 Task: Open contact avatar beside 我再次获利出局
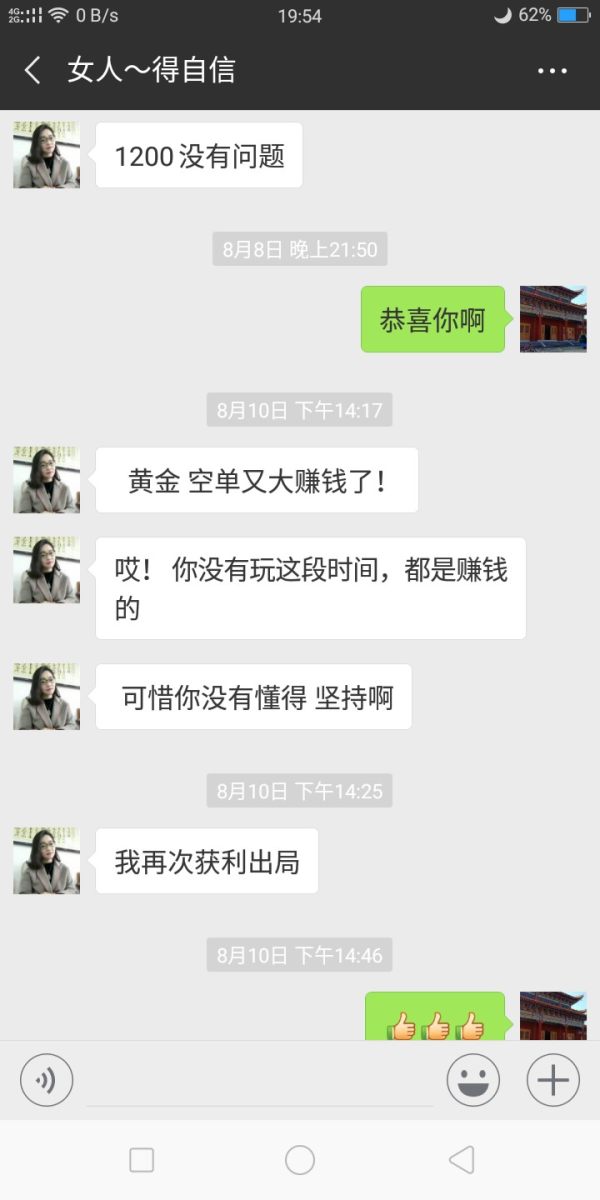46,860
